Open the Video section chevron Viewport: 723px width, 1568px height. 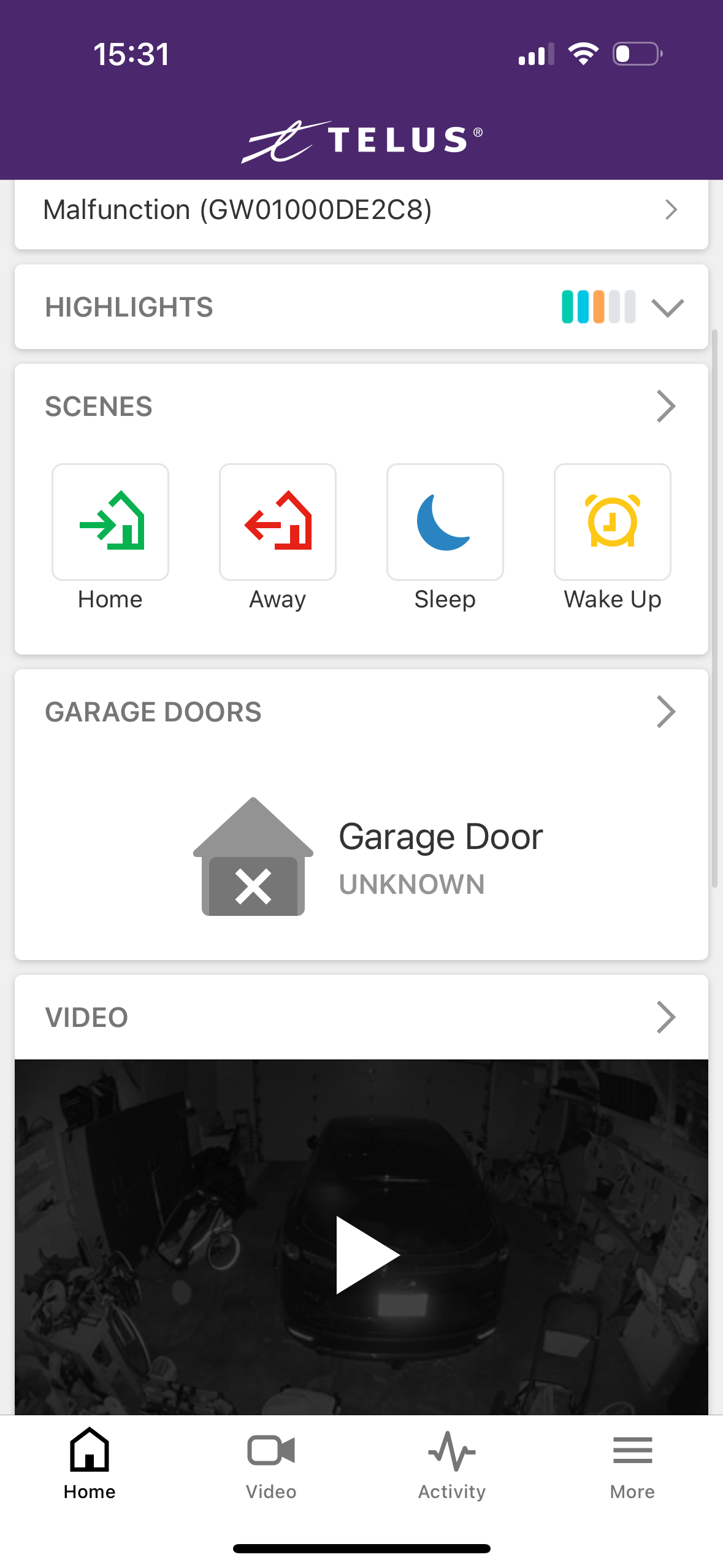point(666,1017)
